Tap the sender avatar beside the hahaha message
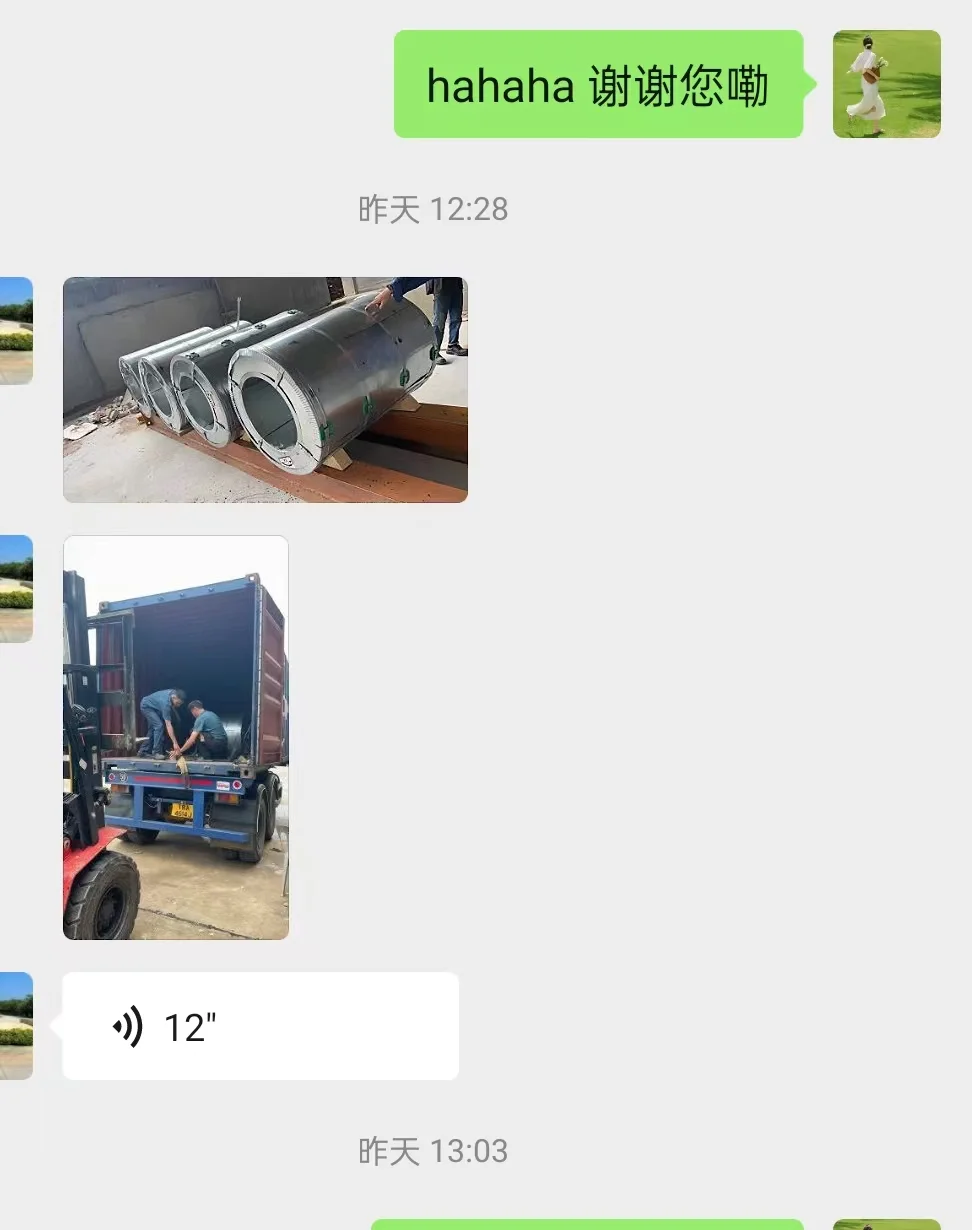Viewport: 972px width, 1230px height. [x=886, y=84]
